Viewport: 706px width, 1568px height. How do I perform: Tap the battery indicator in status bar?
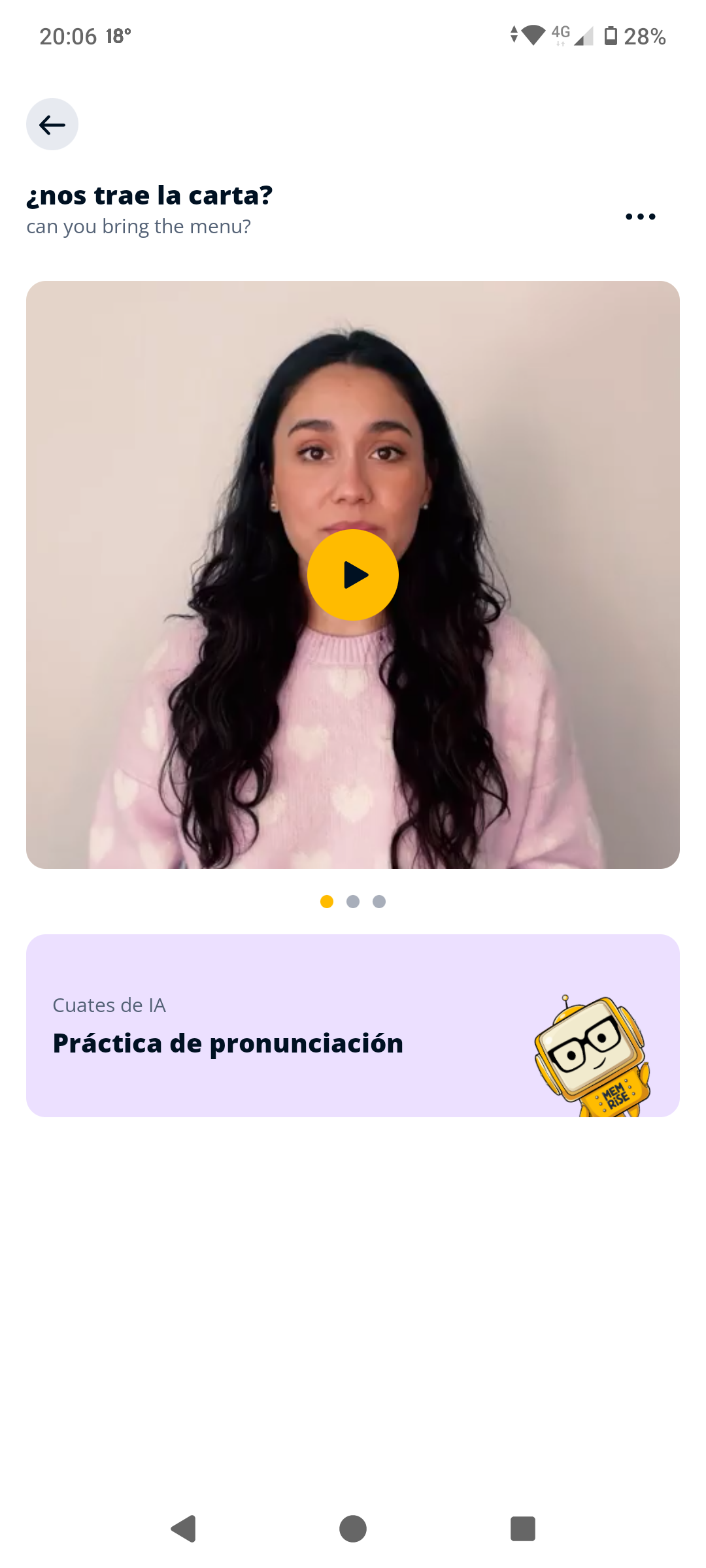(x=612, y=37)
